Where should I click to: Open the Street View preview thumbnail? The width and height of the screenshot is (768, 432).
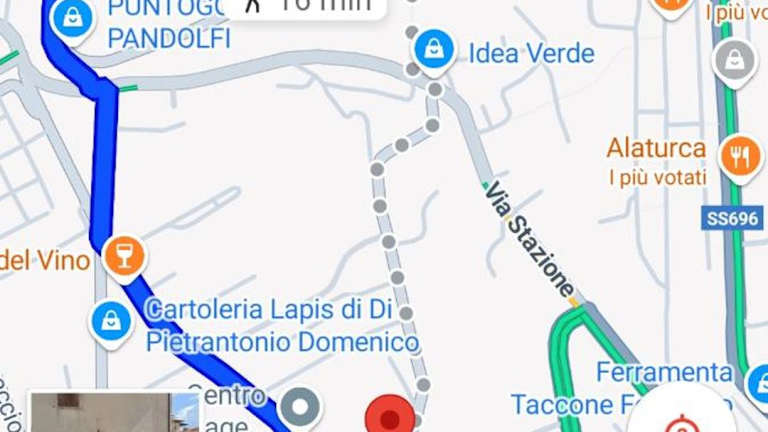[101, 412]
